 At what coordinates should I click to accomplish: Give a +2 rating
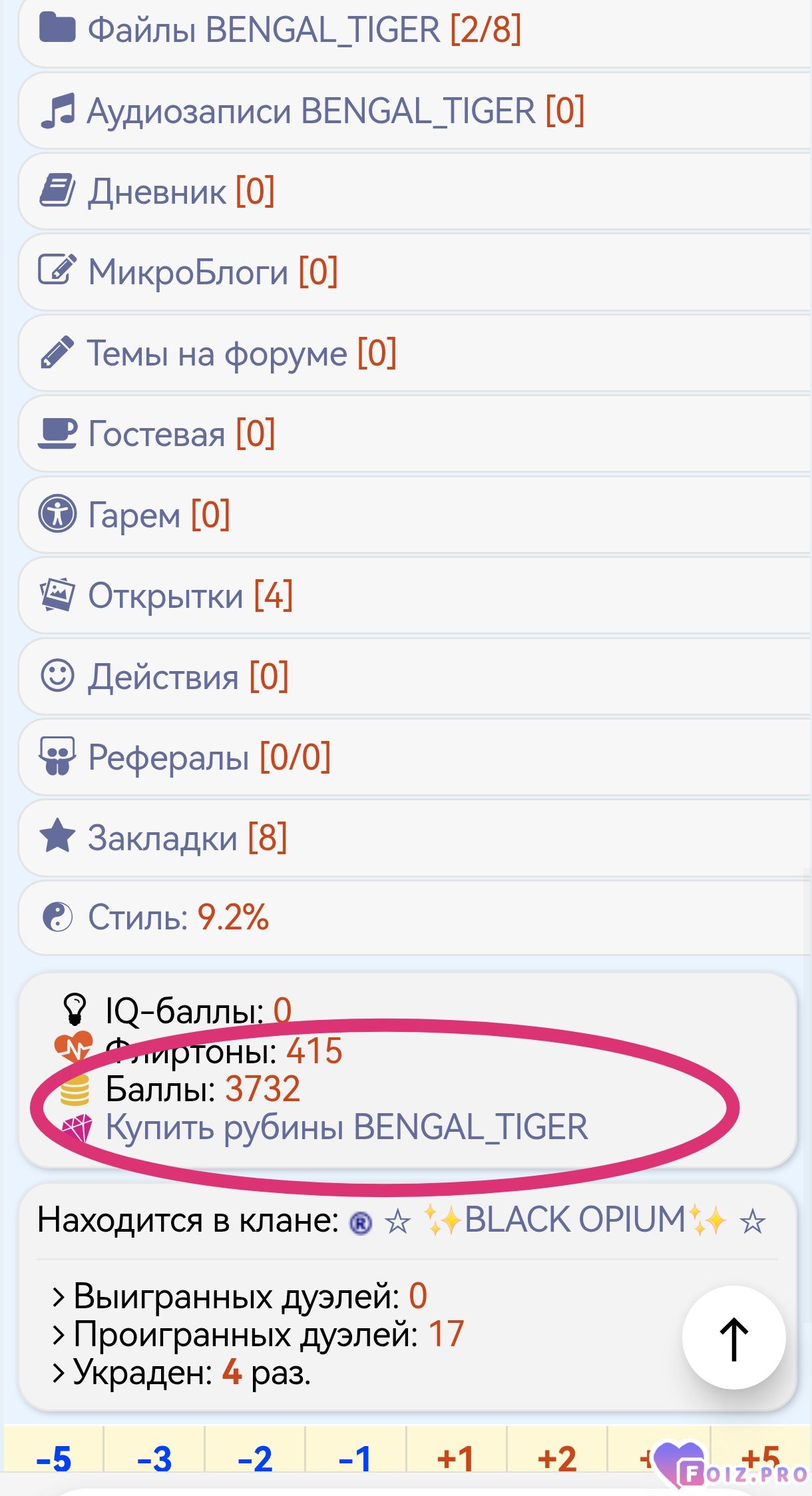557,1458
